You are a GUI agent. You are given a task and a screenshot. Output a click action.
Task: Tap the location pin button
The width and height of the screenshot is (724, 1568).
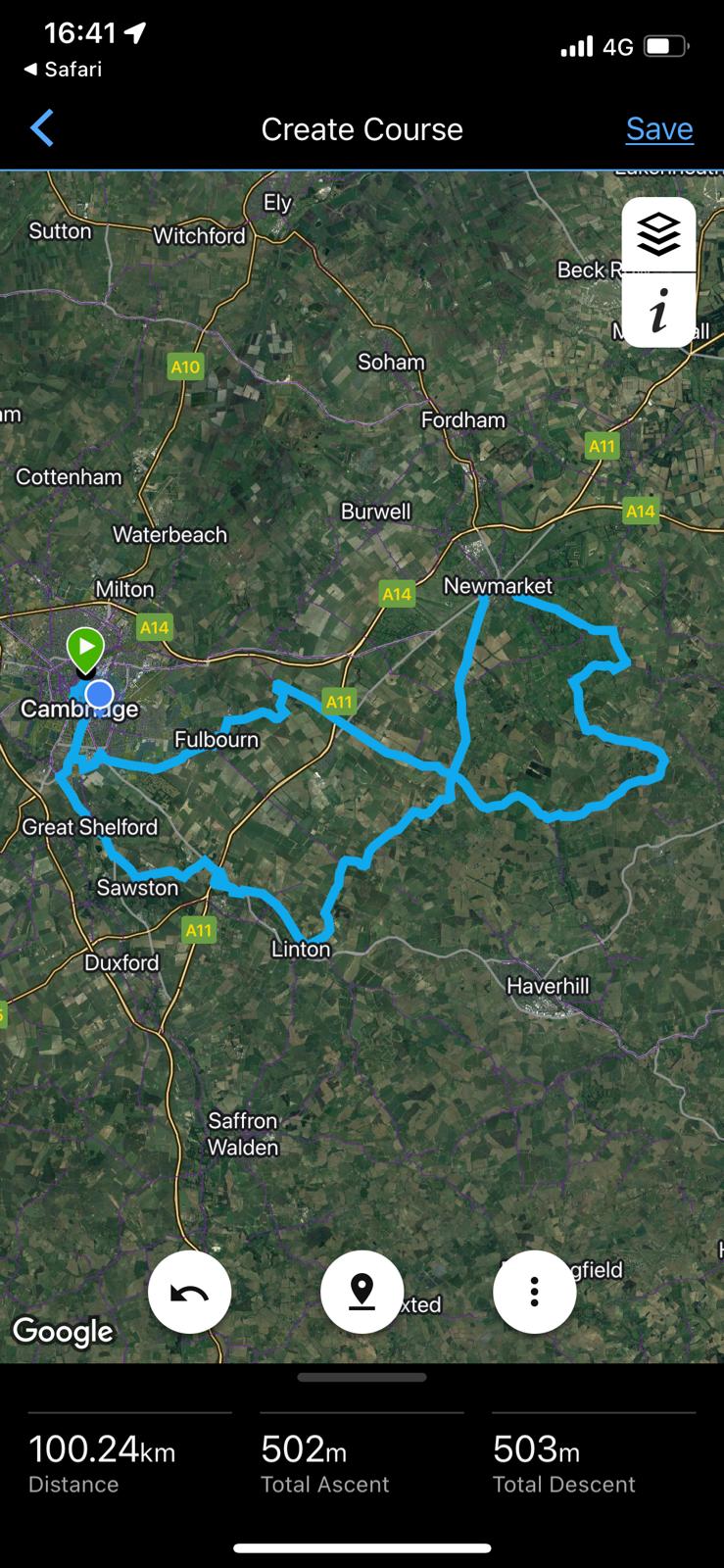coord(362,1292)
